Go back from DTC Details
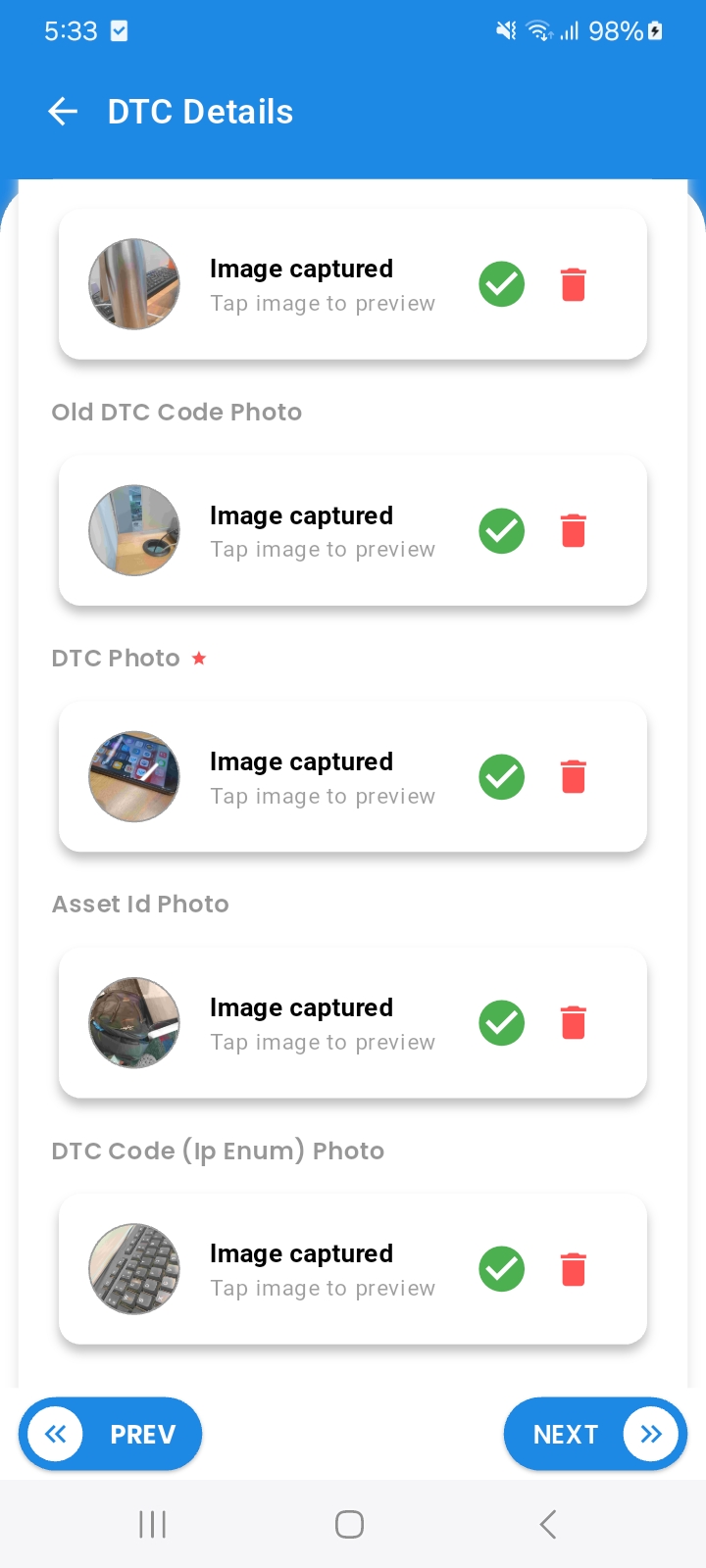This screenshot has height=1568, width=706. point(63,112)
